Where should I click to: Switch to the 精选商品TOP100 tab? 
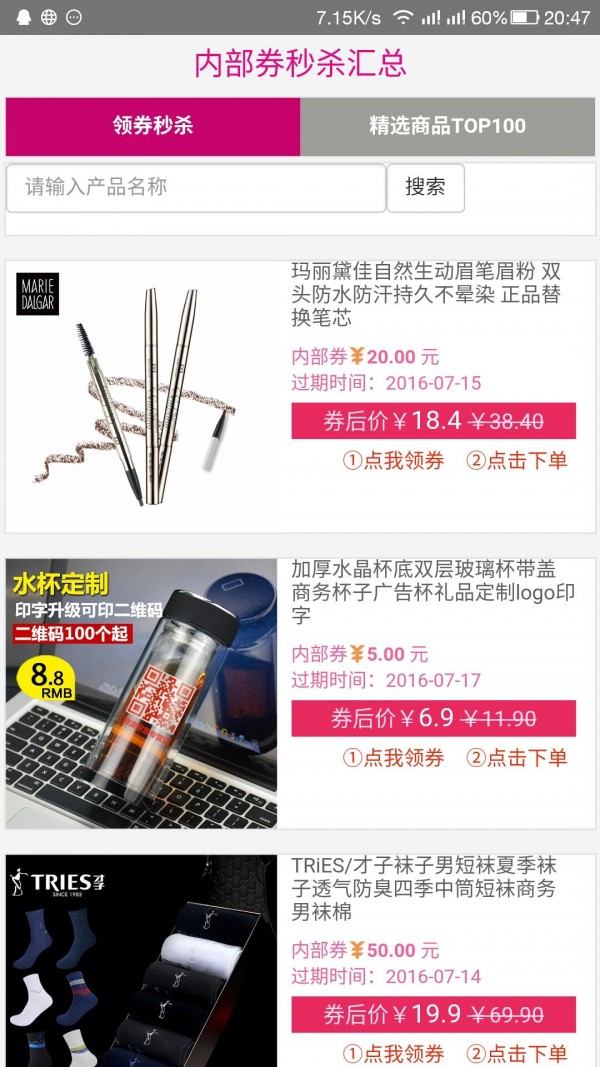pos(447,127)
